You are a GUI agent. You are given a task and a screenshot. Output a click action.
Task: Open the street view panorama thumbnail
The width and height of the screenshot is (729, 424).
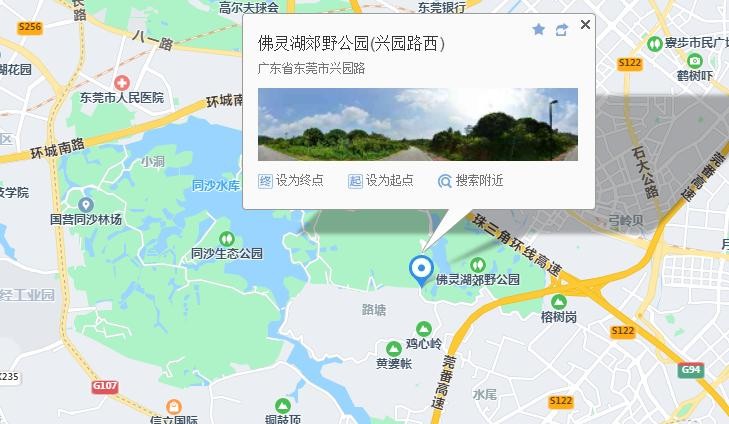(418, 124)
